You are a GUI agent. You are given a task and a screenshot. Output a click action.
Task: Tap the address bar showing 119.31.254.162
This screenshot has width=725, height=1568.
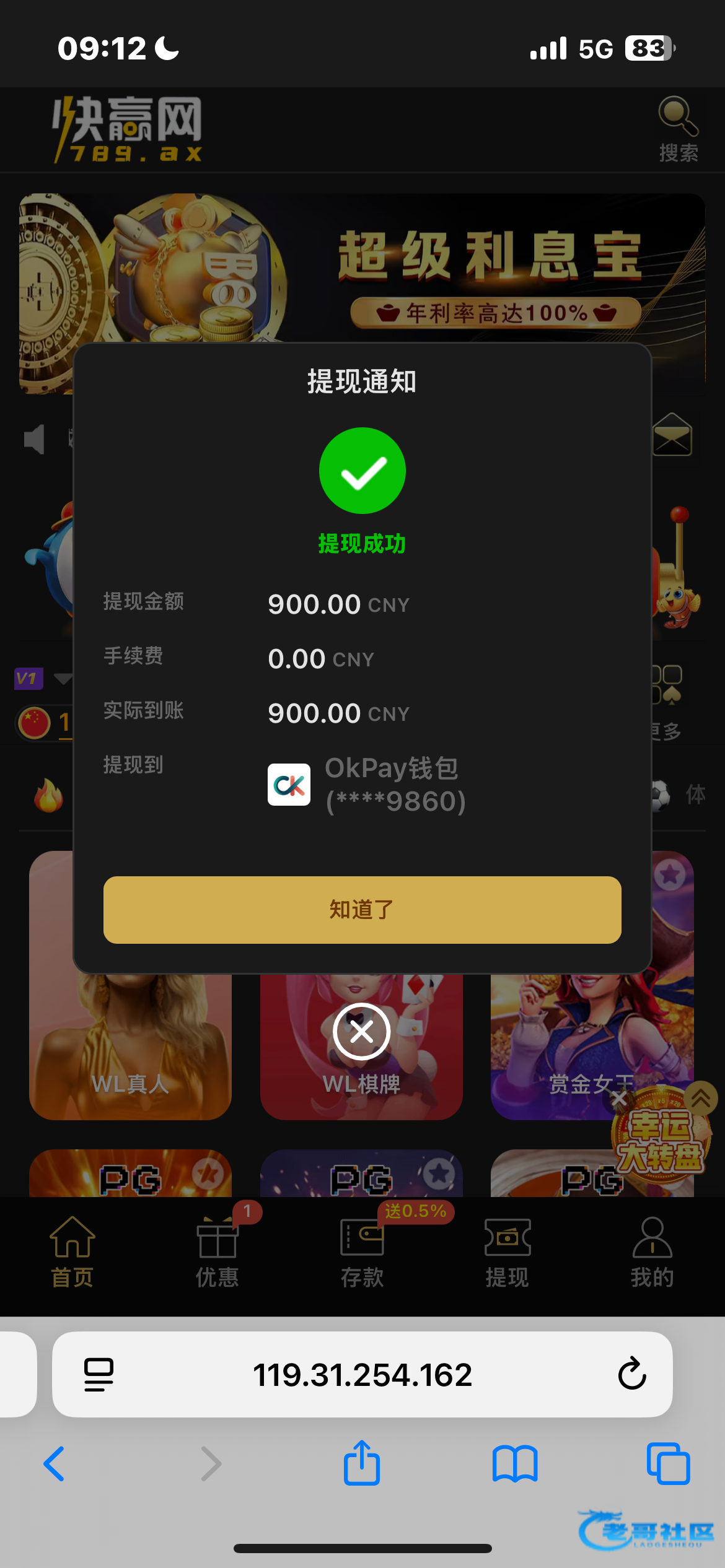tap(362, 1374)
